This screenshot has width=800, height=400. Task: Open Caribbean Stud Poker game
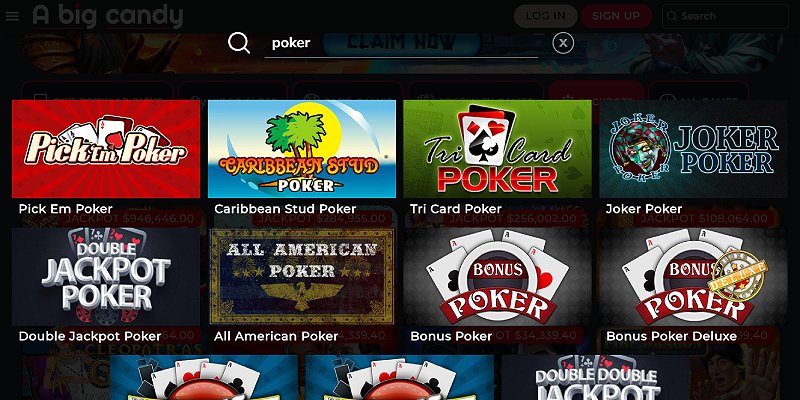[x=301, y=149]
